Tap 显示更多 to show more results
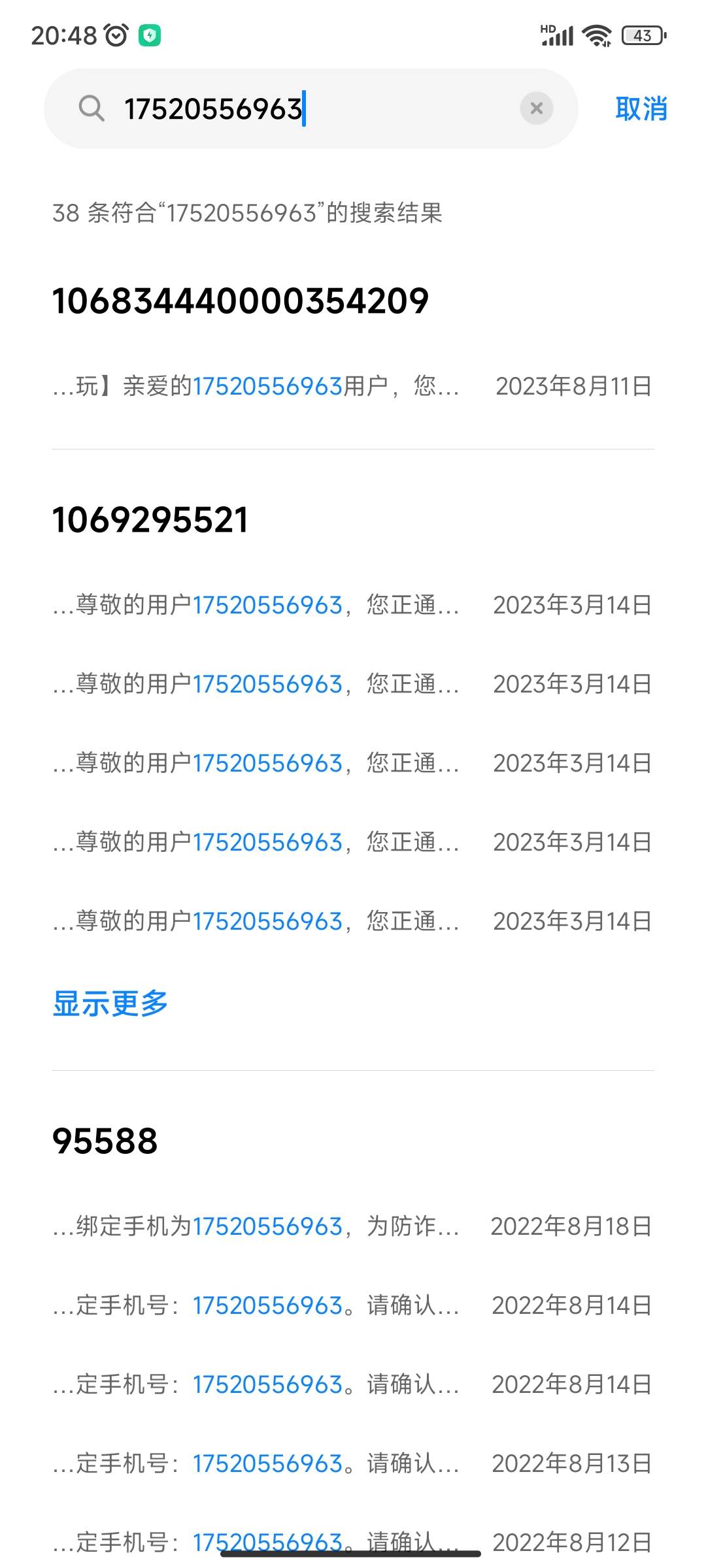The width and height of the screenshot is (706, 1568). [x=110, y=1003]
